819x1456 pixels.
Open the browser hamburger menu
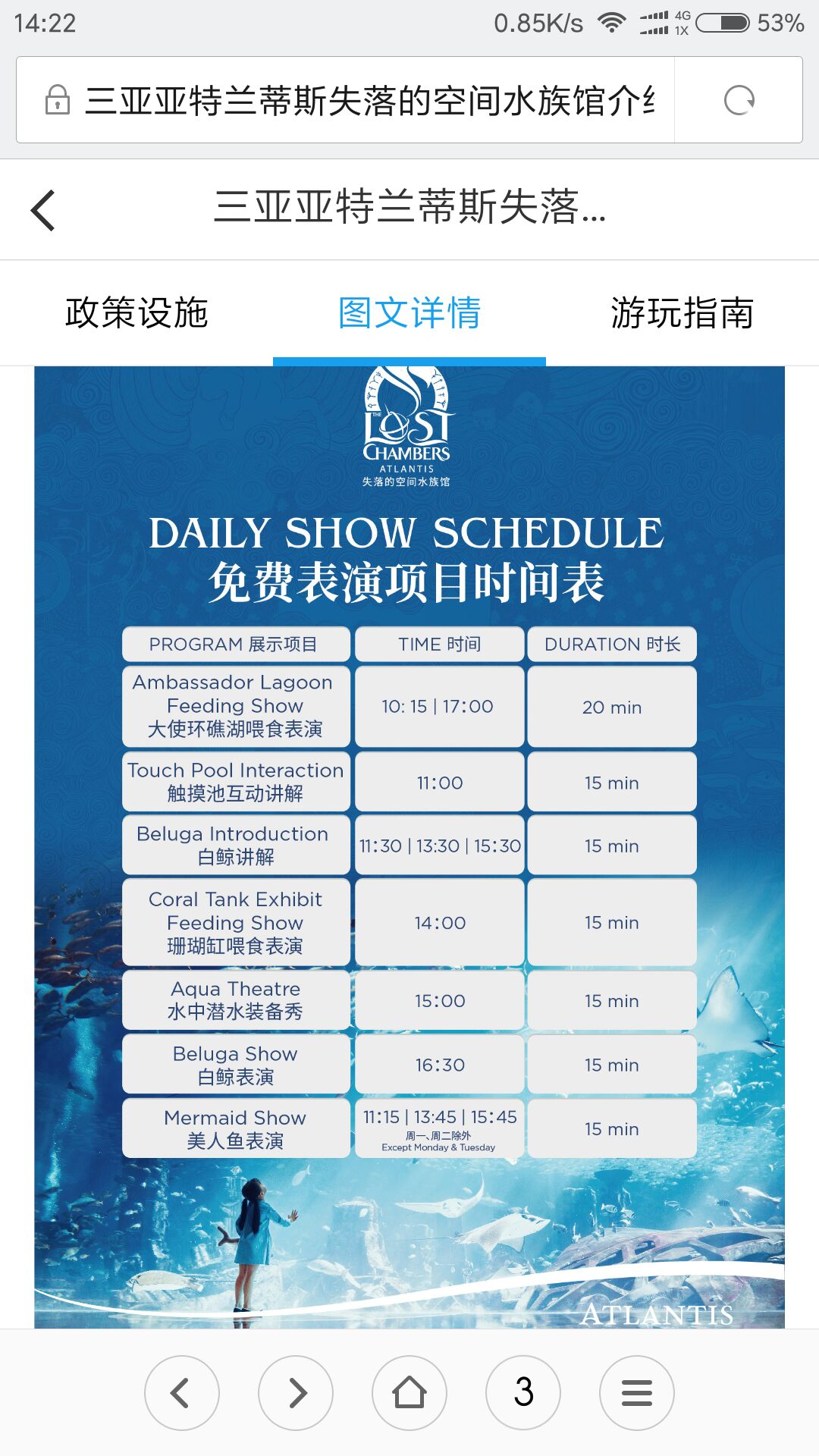coord(637,1392)
